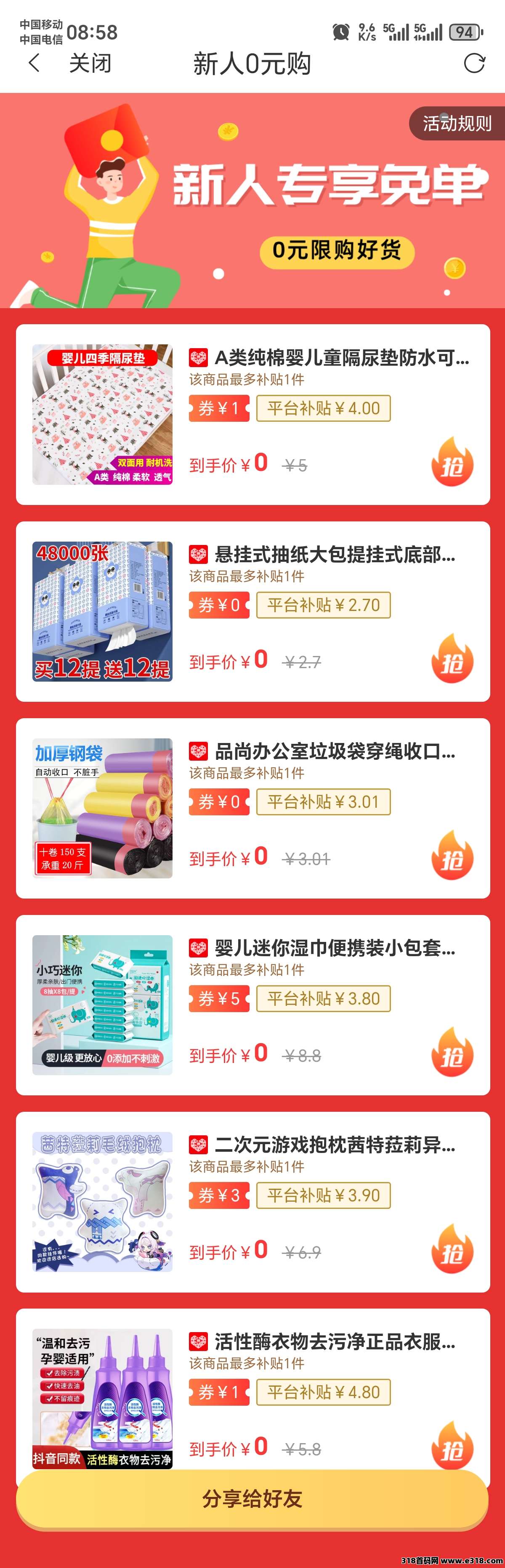Refresh the page using the reload icon
505x1568 pixels.
click(x=474, y=63)
